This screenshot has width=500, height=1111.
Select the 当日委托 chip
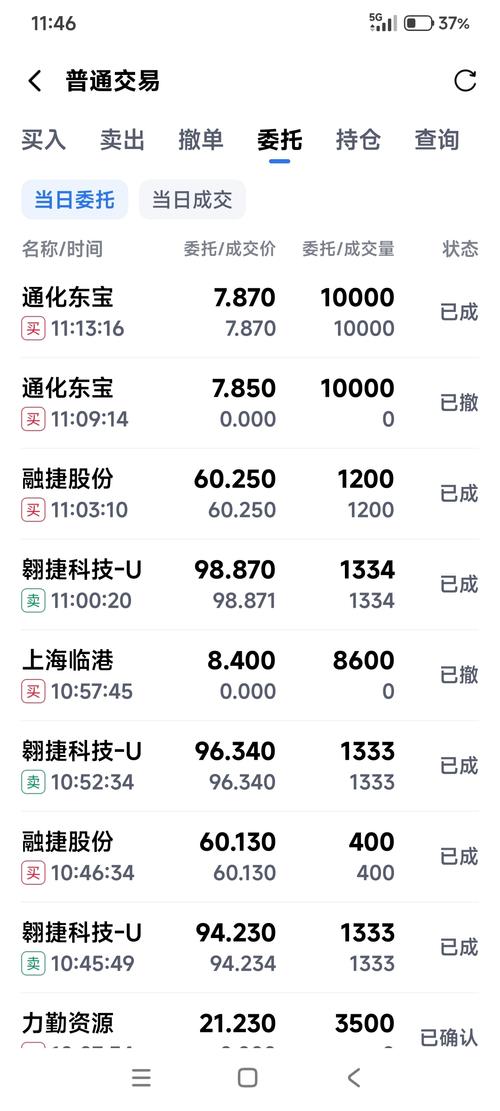[74, 200]
